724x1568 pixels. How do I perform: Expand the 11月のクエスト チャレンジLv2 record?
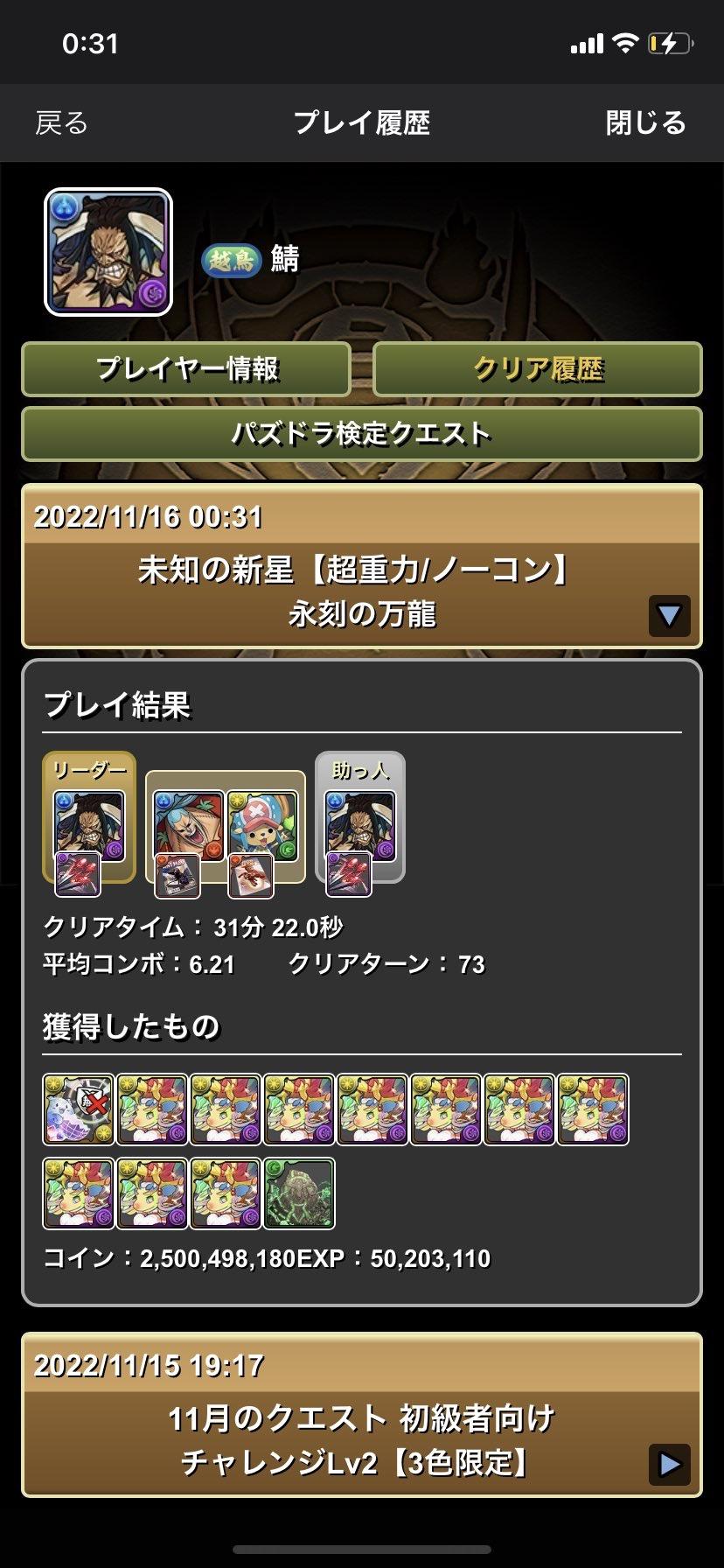(669, 1464)
